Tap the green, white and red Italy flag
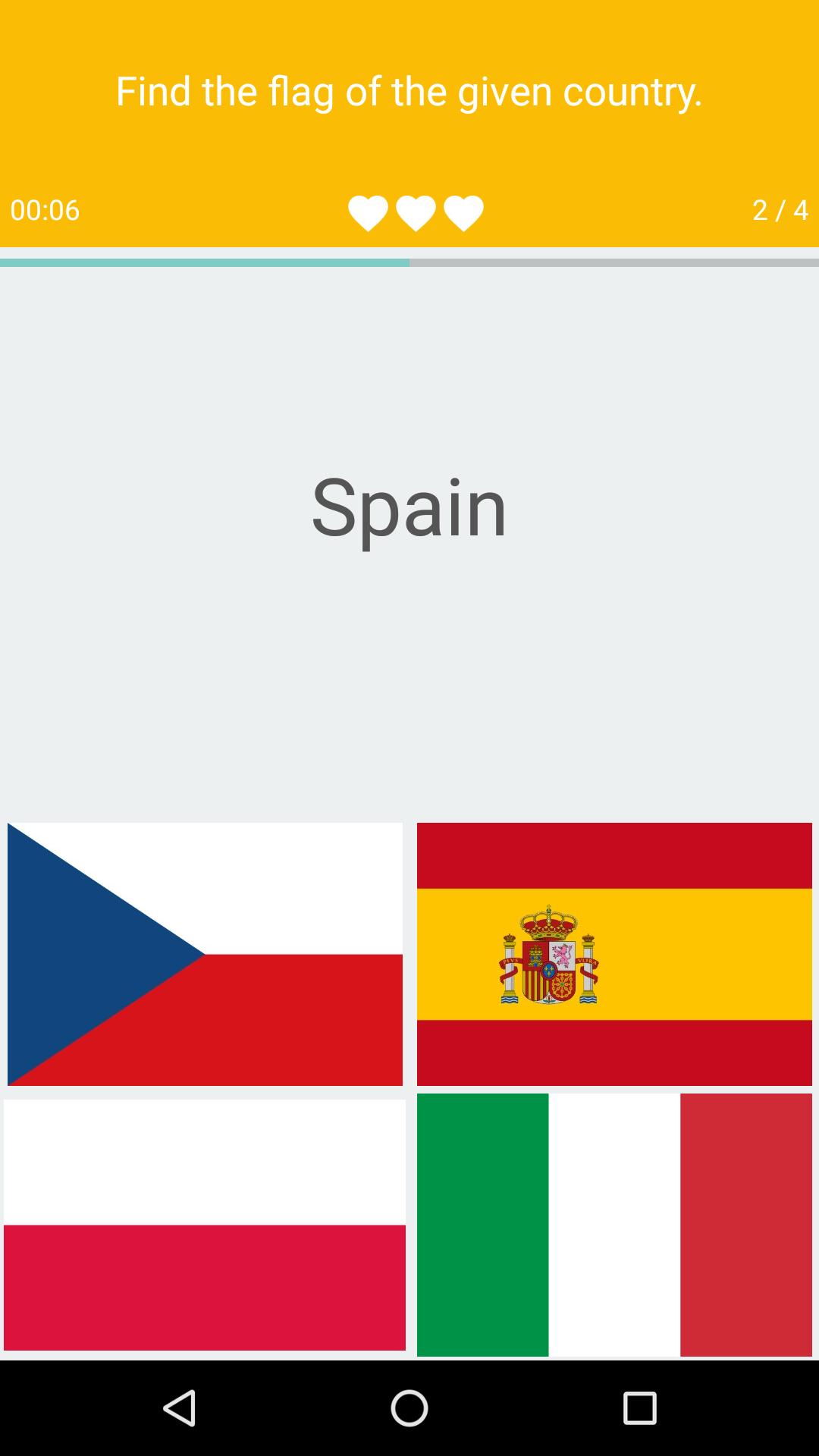Image resolution: width=819 pixels, height=1456 pixels. click(x=614, y=1224)
